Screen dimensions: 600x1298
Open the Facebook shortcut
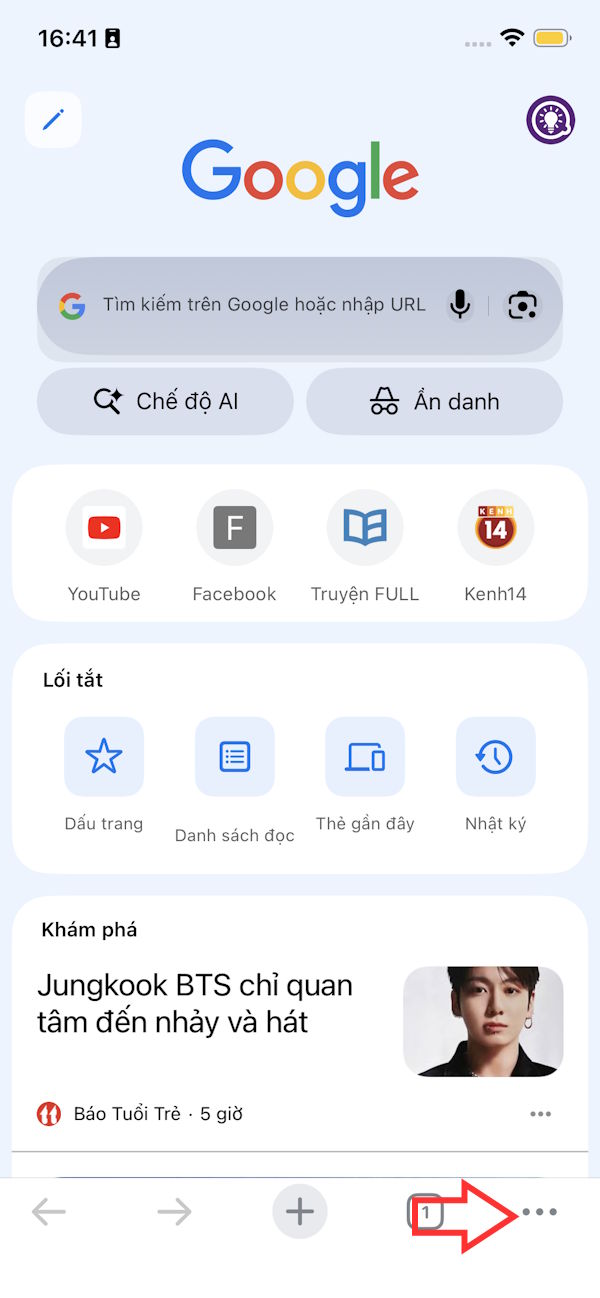234,527
